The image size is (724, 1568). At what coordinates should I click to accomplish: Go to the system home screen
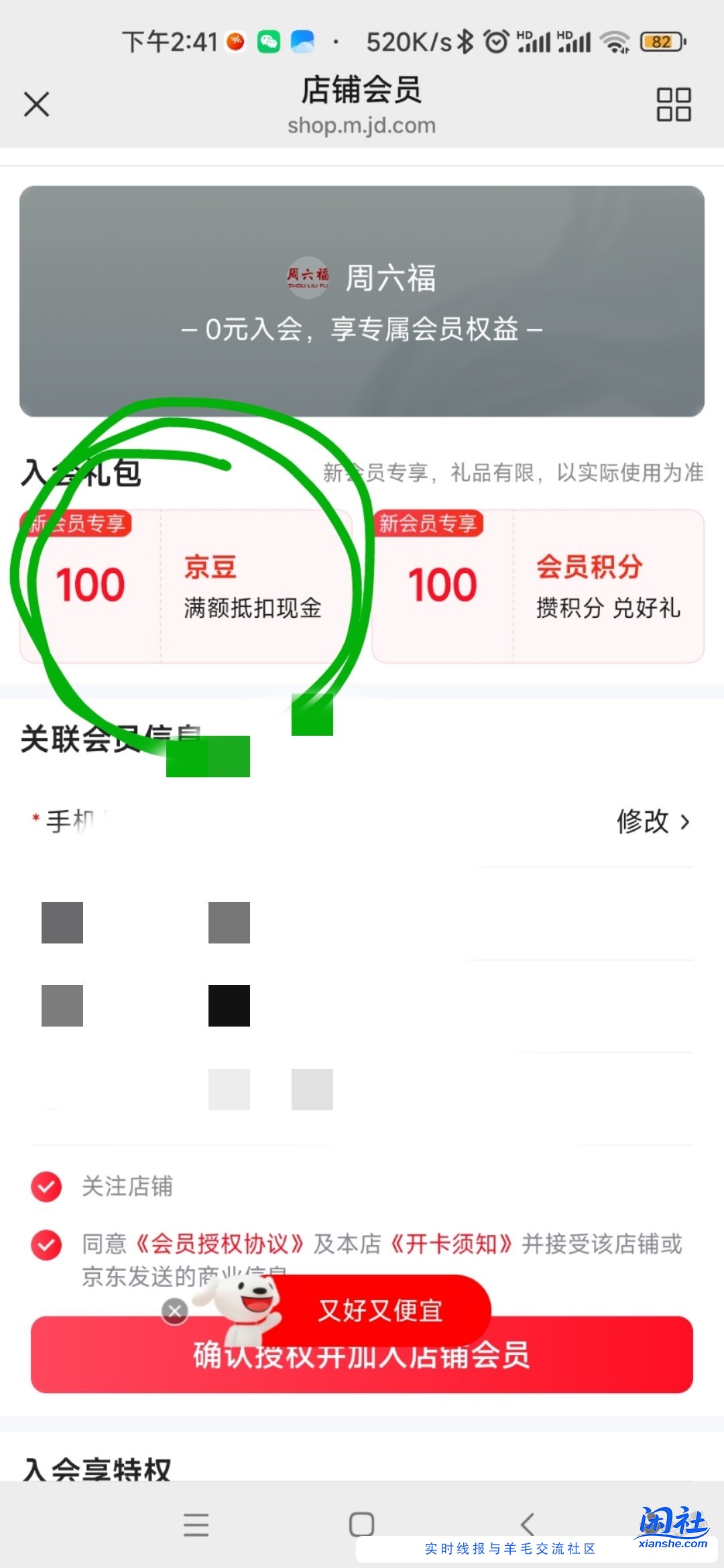pos(361,1524)
